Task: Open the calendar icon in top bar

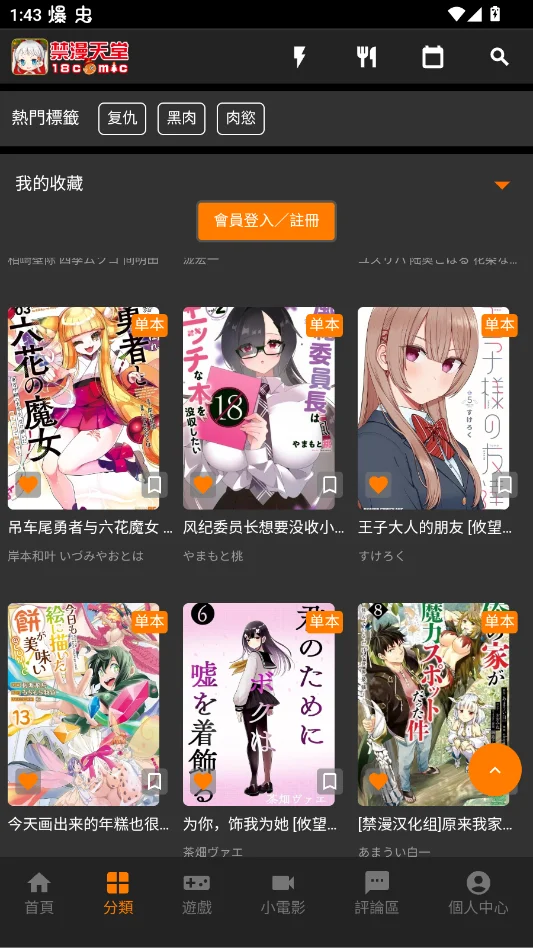Action: [433, 57]
